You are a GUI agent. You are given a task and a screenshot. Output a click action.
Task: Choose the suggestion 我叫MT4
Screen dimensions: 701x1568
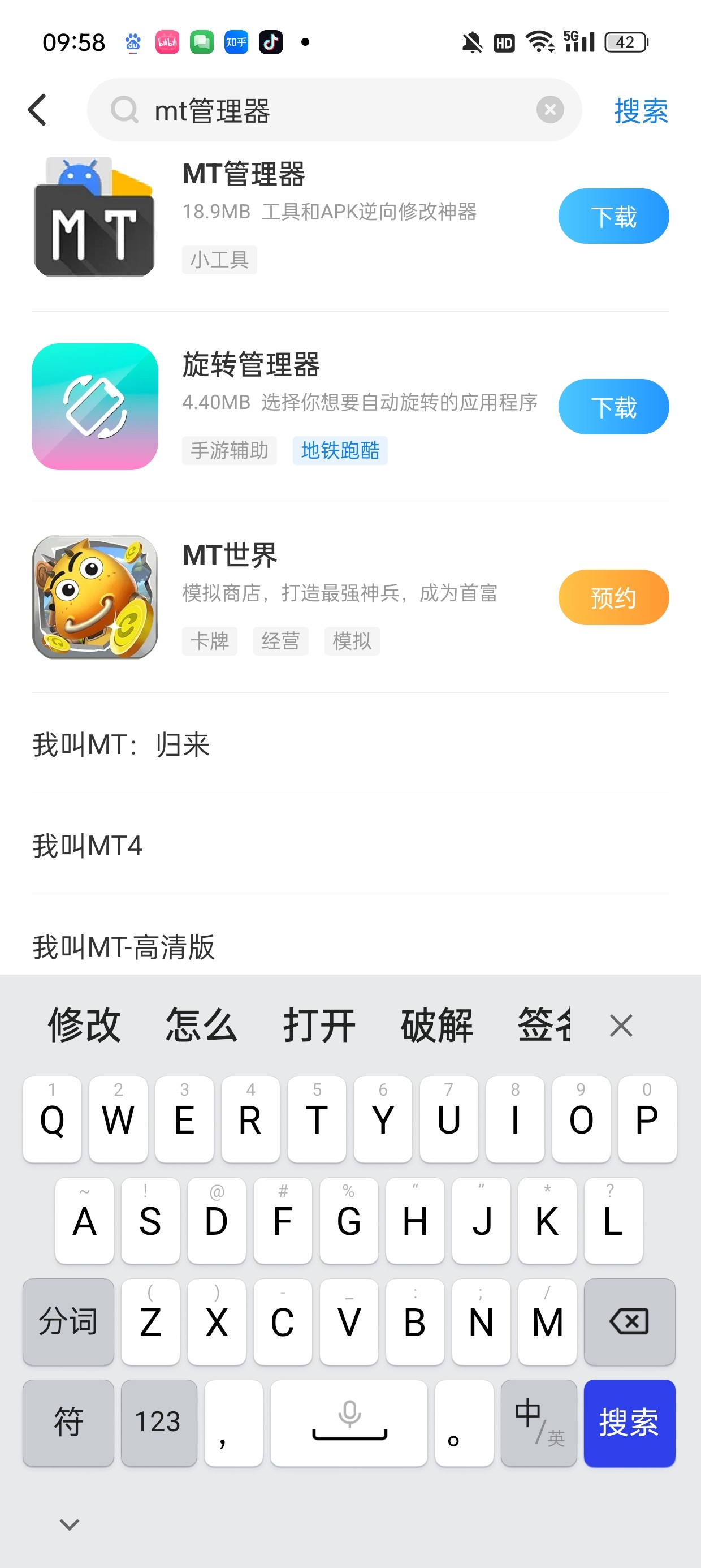88,846
